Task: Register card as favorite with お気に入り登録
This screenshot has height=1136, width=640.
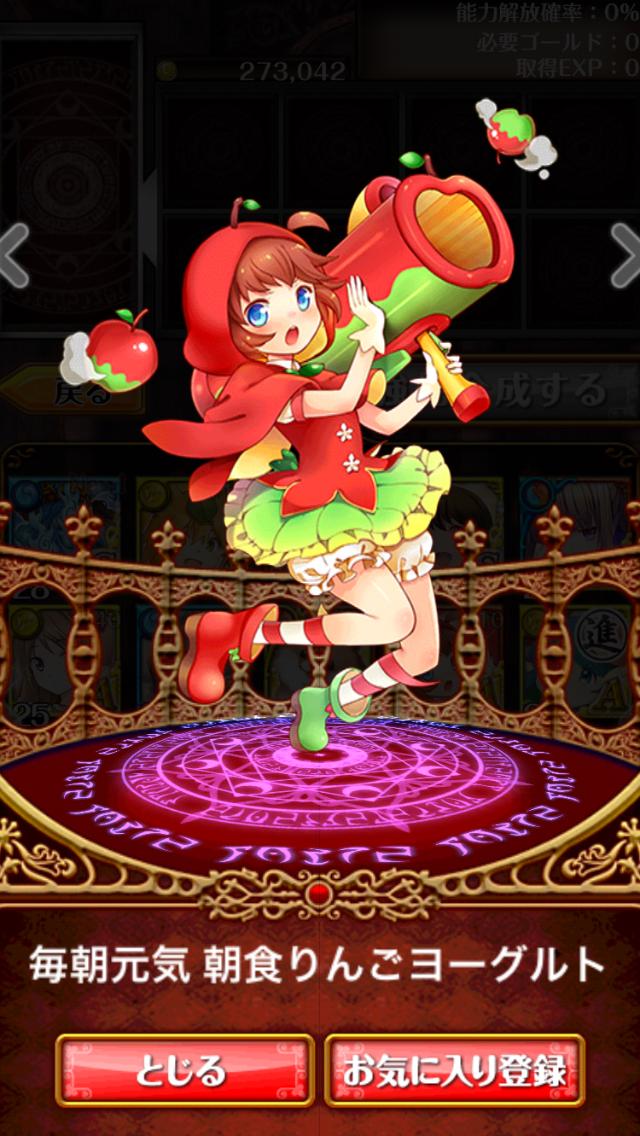Action: click(x=454, y=1070)
